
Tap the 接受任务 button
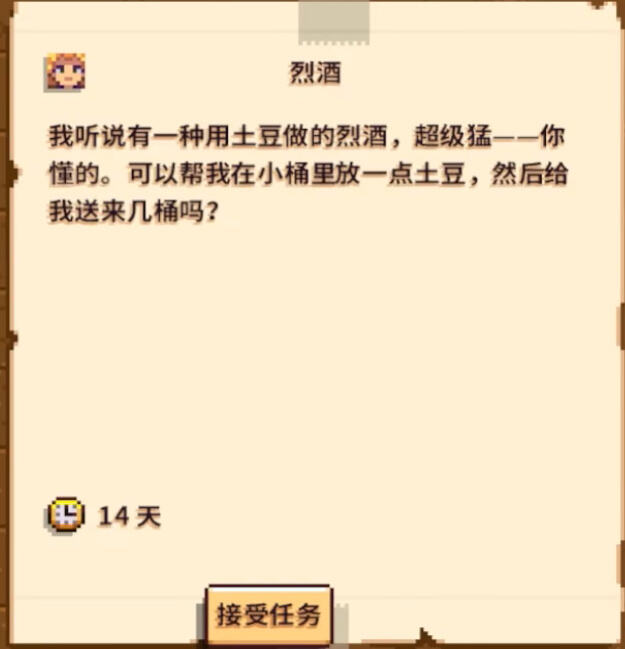point(268,613)
